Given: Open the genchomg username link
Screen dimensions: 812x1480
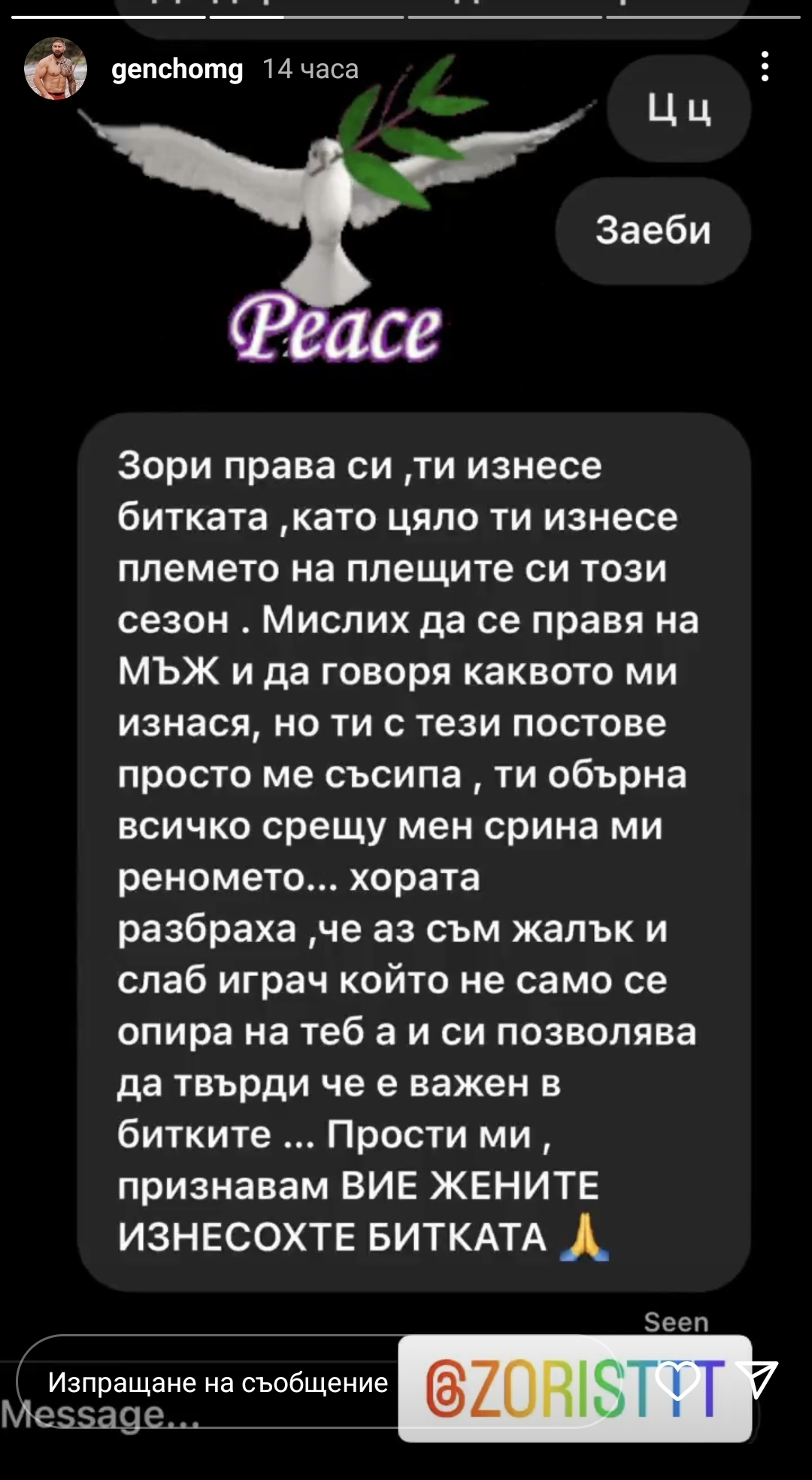Looking at the screenshot, I should coord(177,69).
